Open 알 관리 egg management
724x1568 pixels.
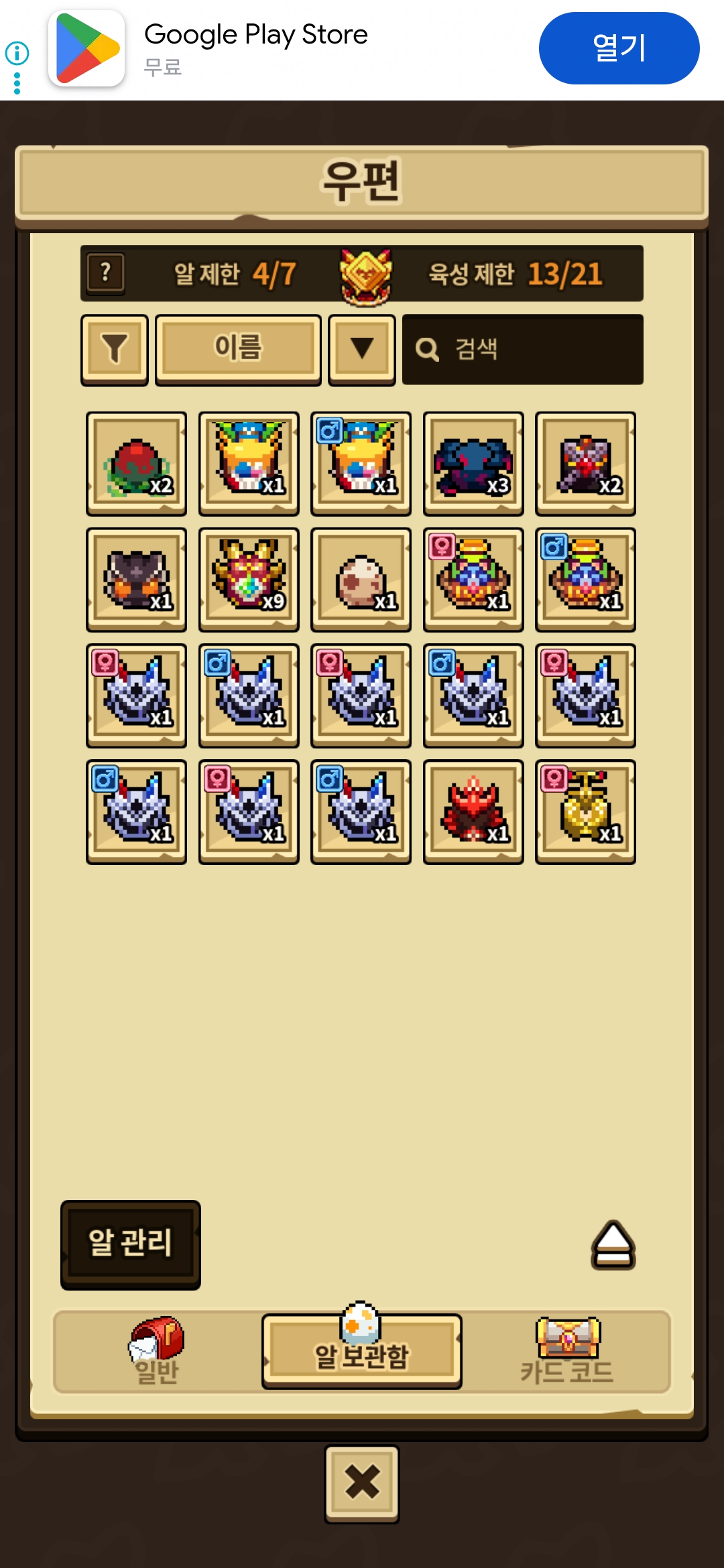131,1244
